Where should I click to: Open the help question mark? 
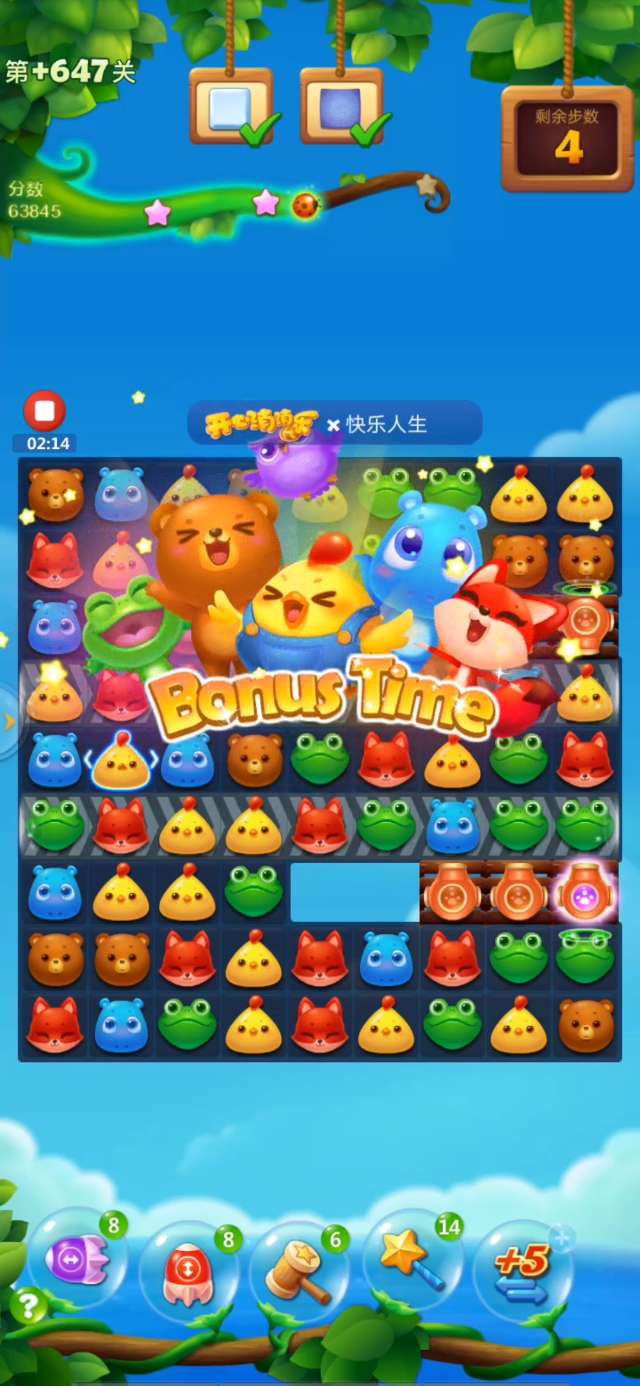coord(29,1306)
